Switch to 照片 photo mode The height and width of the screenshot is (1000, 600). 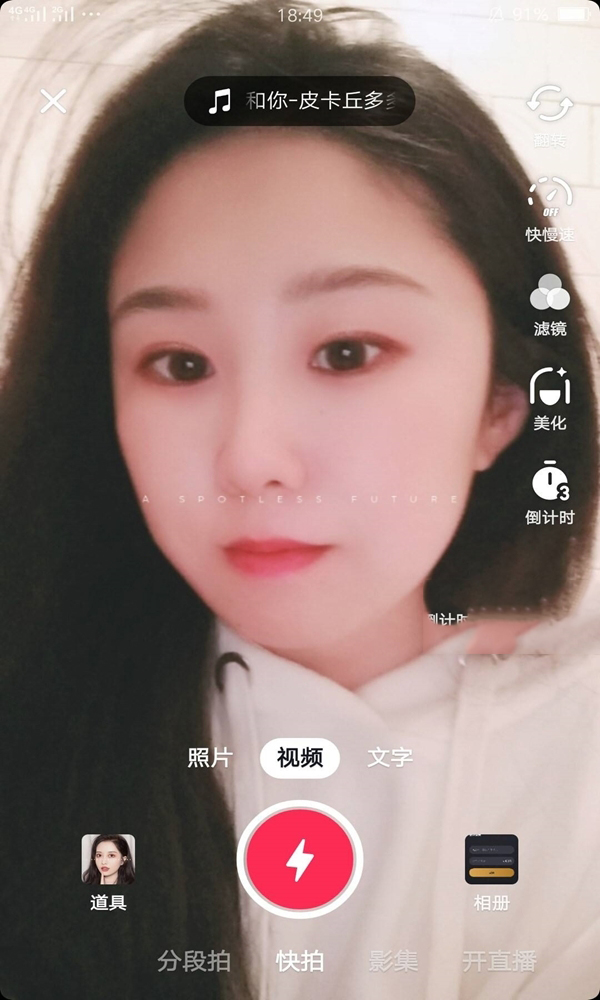[x=209, y=758]
